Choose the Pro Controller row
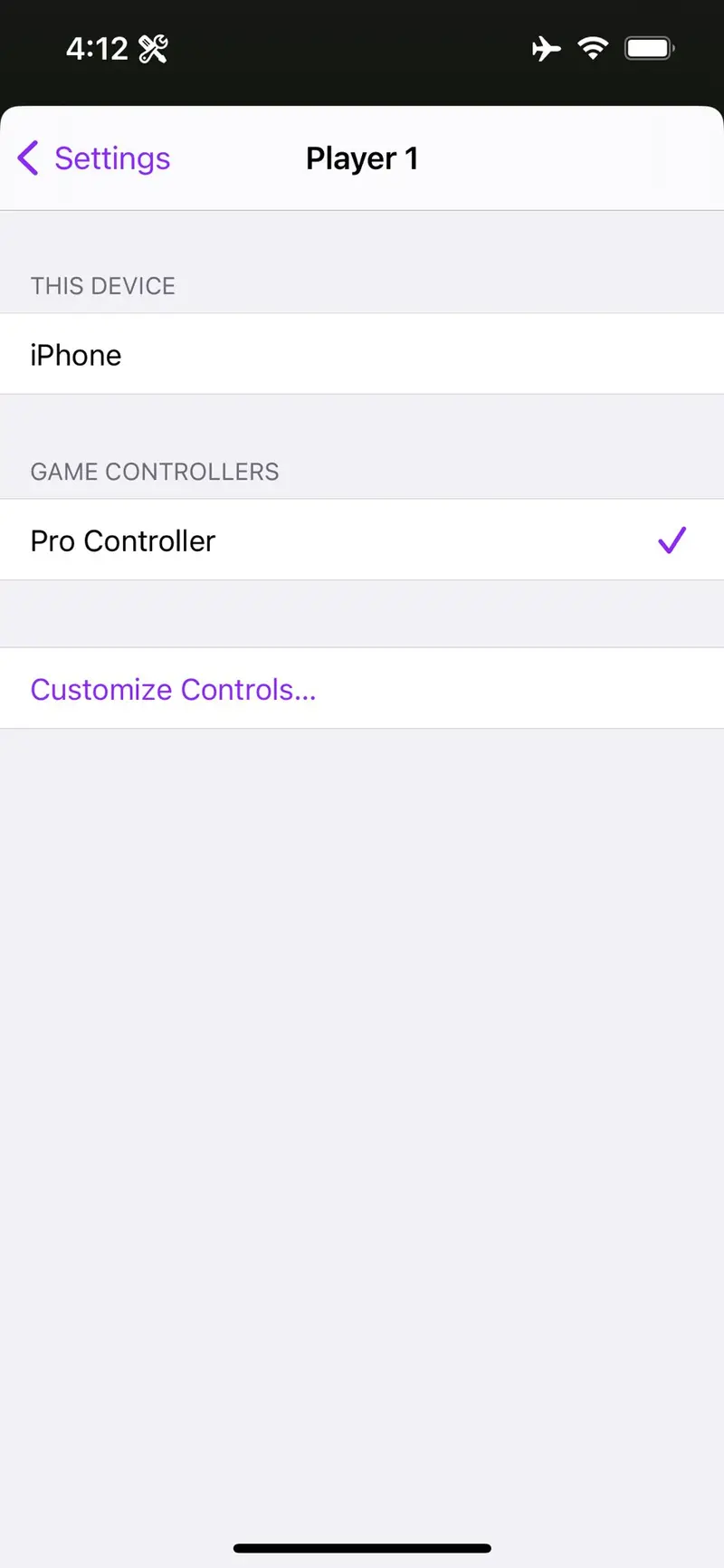The width and height of the screenshot is (724, 1568). 362,540
